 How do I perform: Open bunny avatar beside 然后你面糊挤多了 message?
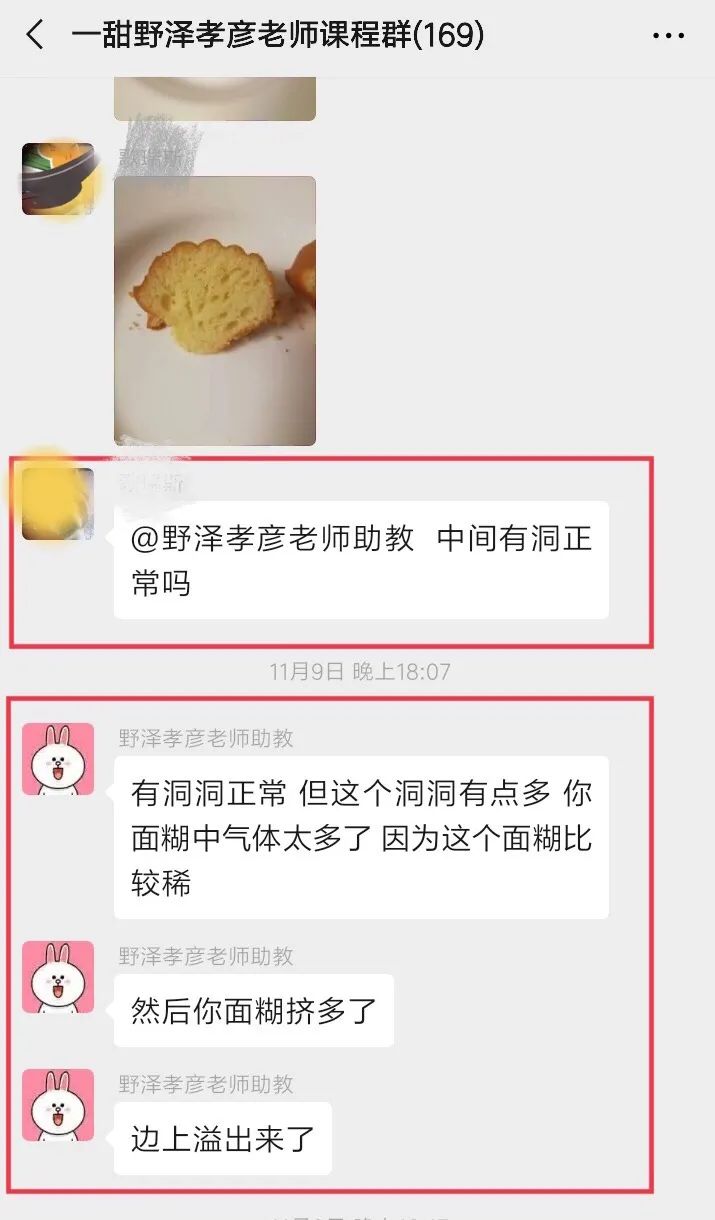[x=58, y=977]
